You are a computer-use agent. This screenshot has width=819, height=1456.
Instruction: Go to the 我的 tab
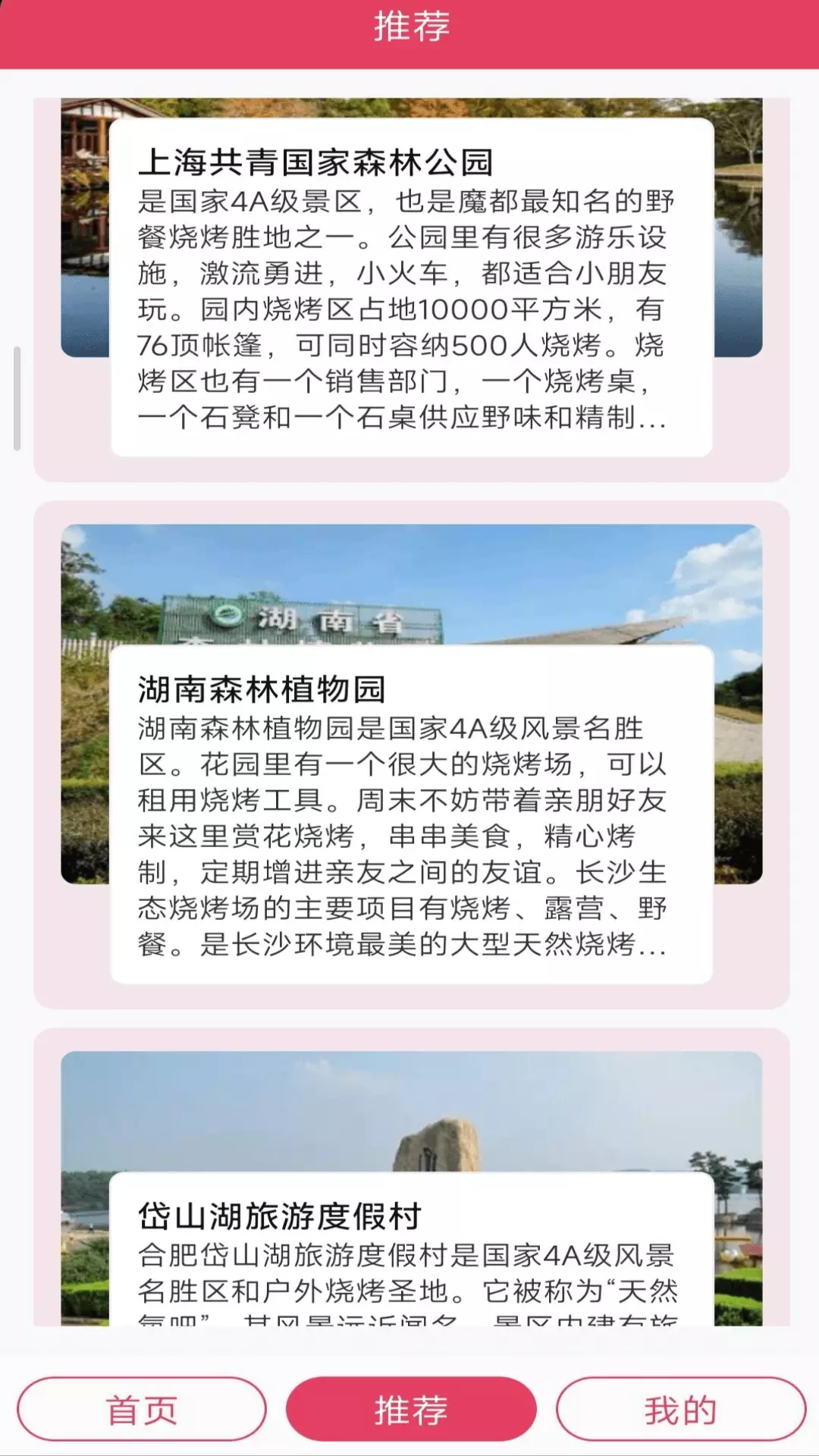[x=680, y=1410]
